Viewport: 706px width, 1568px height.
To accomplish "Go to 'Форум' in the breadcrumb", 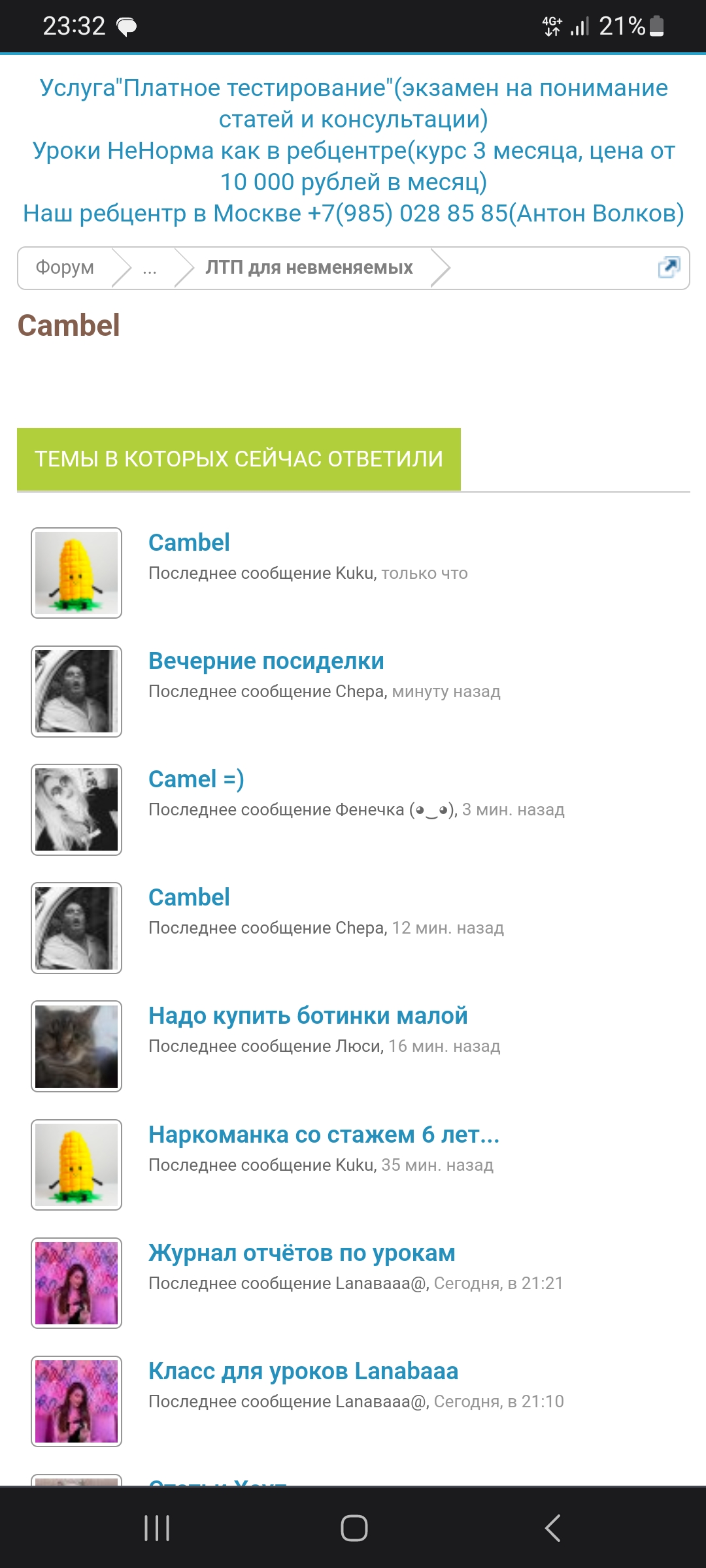I will pyautogui.click(x=65, y=267).
